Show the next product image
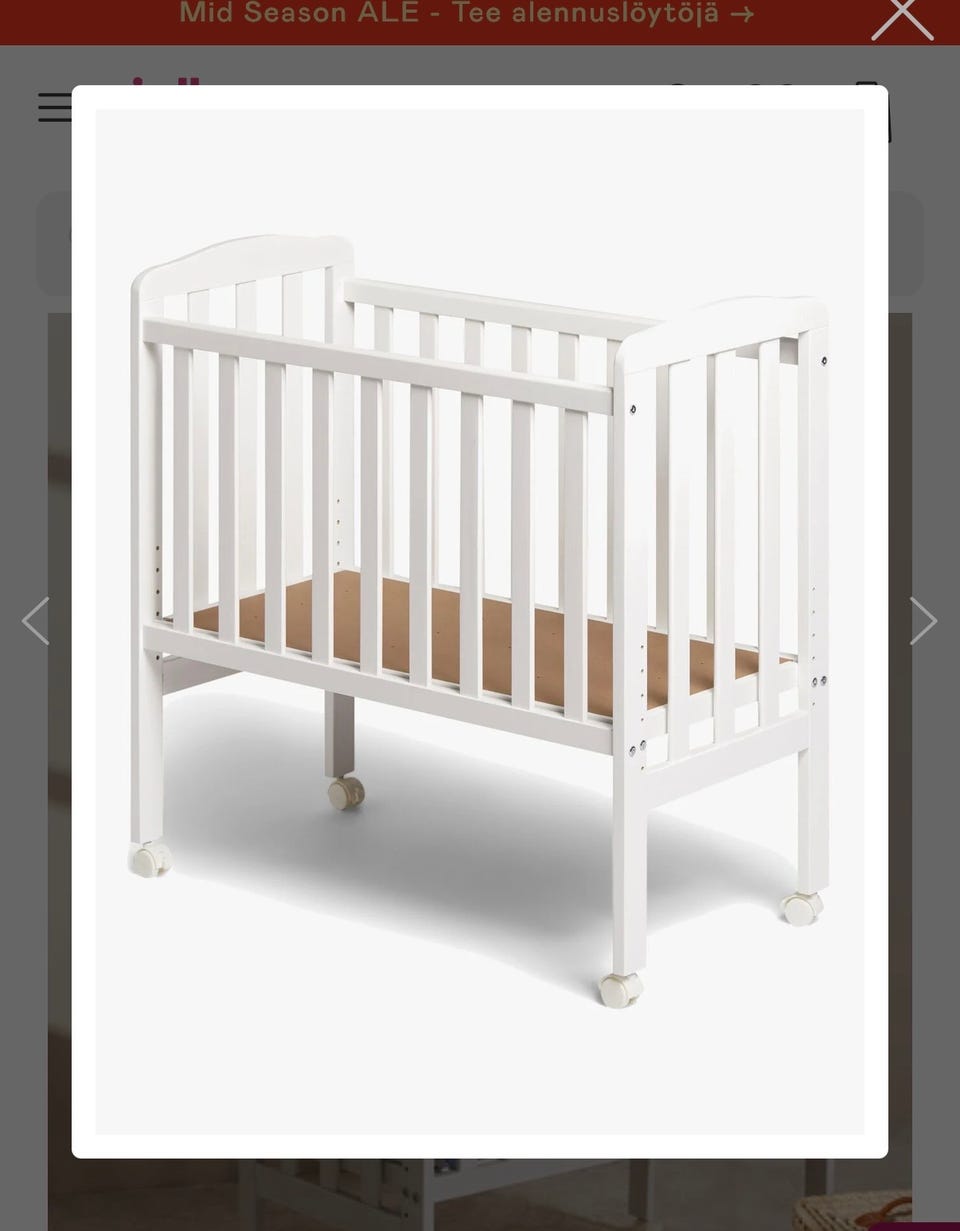Image resolution: width=960 pixels, height=1231 pixels. tap(922, 621)
